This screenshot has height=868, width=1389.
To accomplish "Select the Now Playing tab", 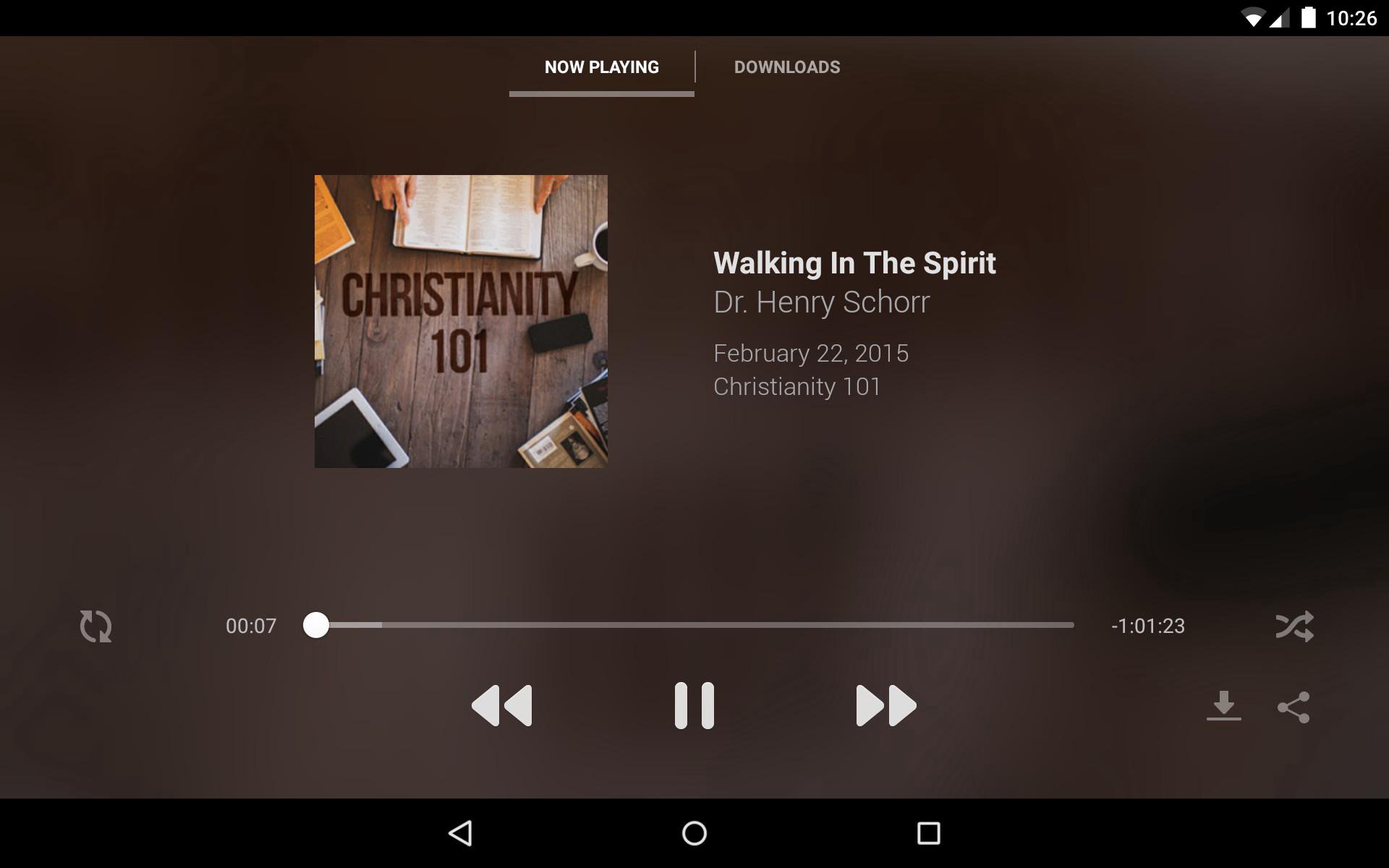I will [601, 67].
